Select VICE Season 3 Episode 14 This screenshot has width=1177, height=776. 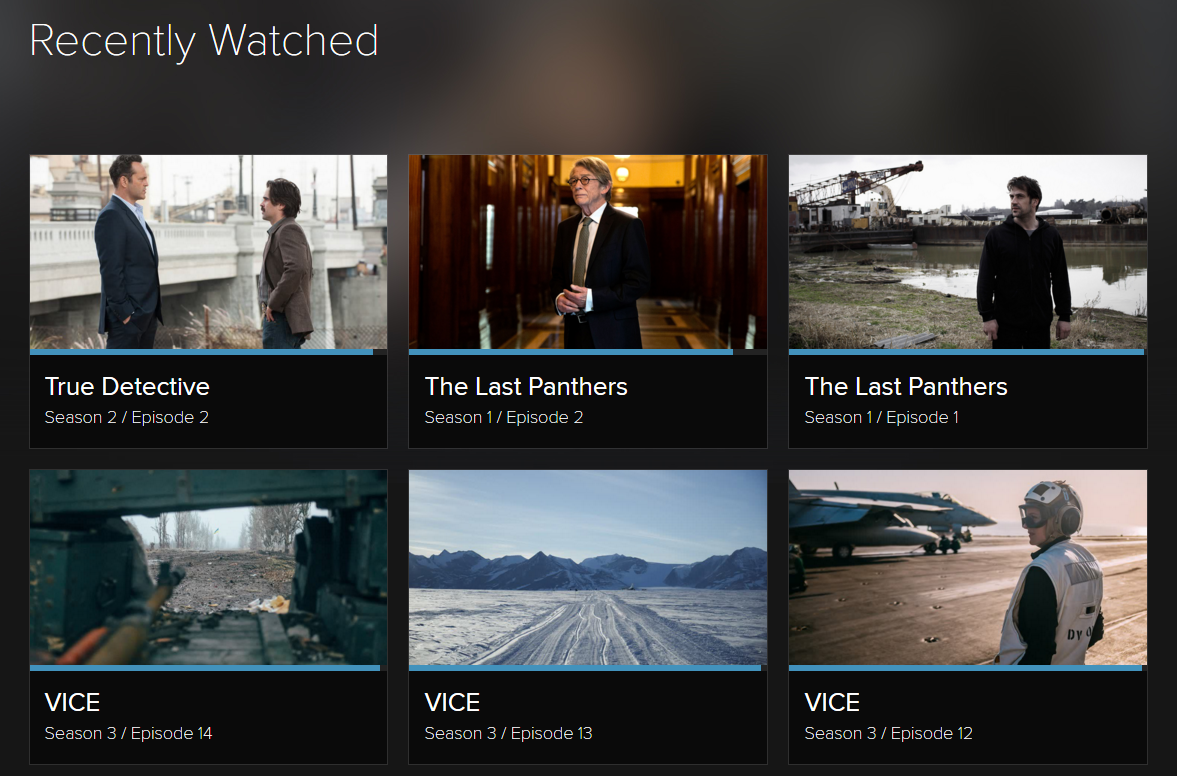208,568
